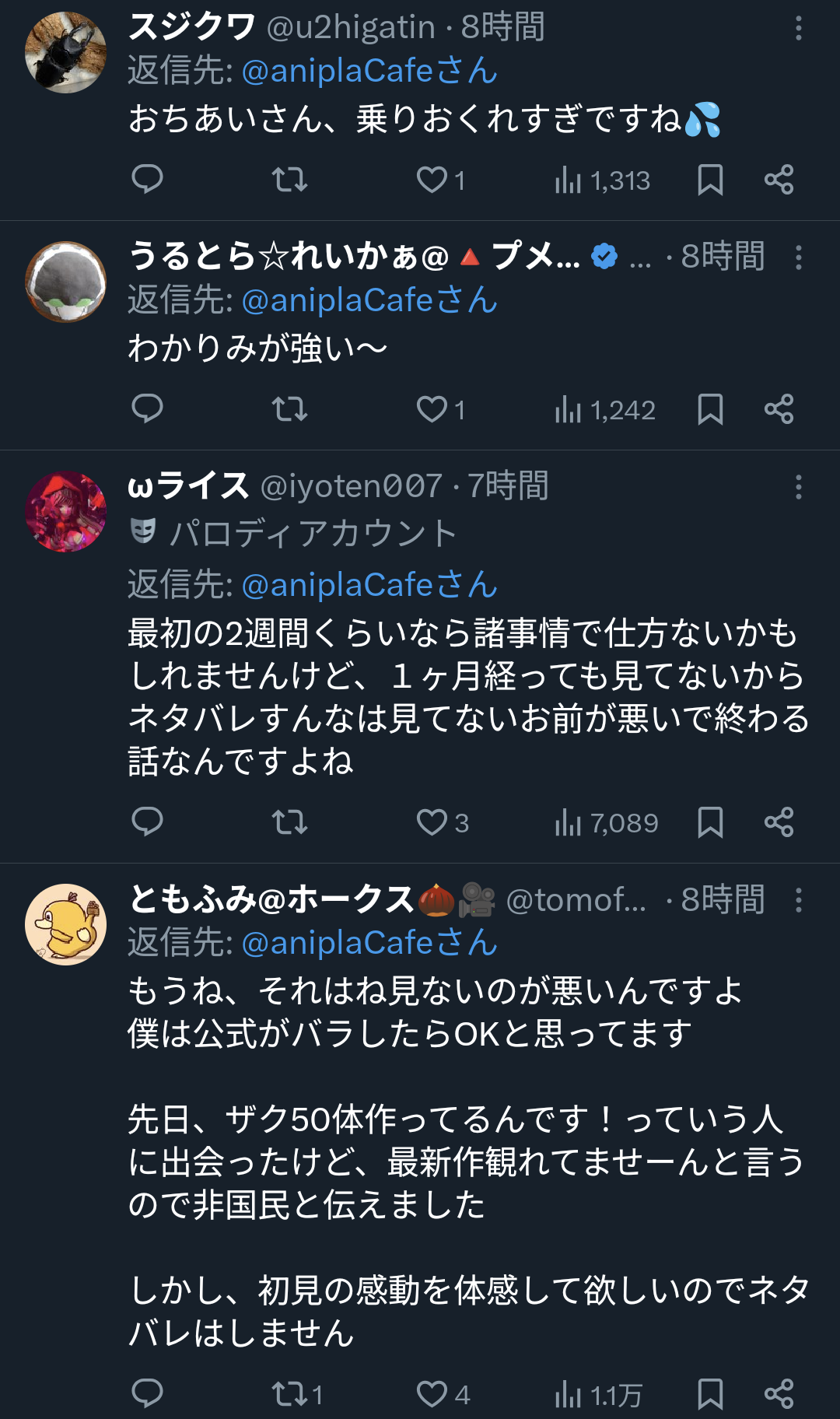The width and height of the screenshot is (840, 1419).
Task: Bookmark ともふみ@ホークス's tweet
Action: 710,1394
